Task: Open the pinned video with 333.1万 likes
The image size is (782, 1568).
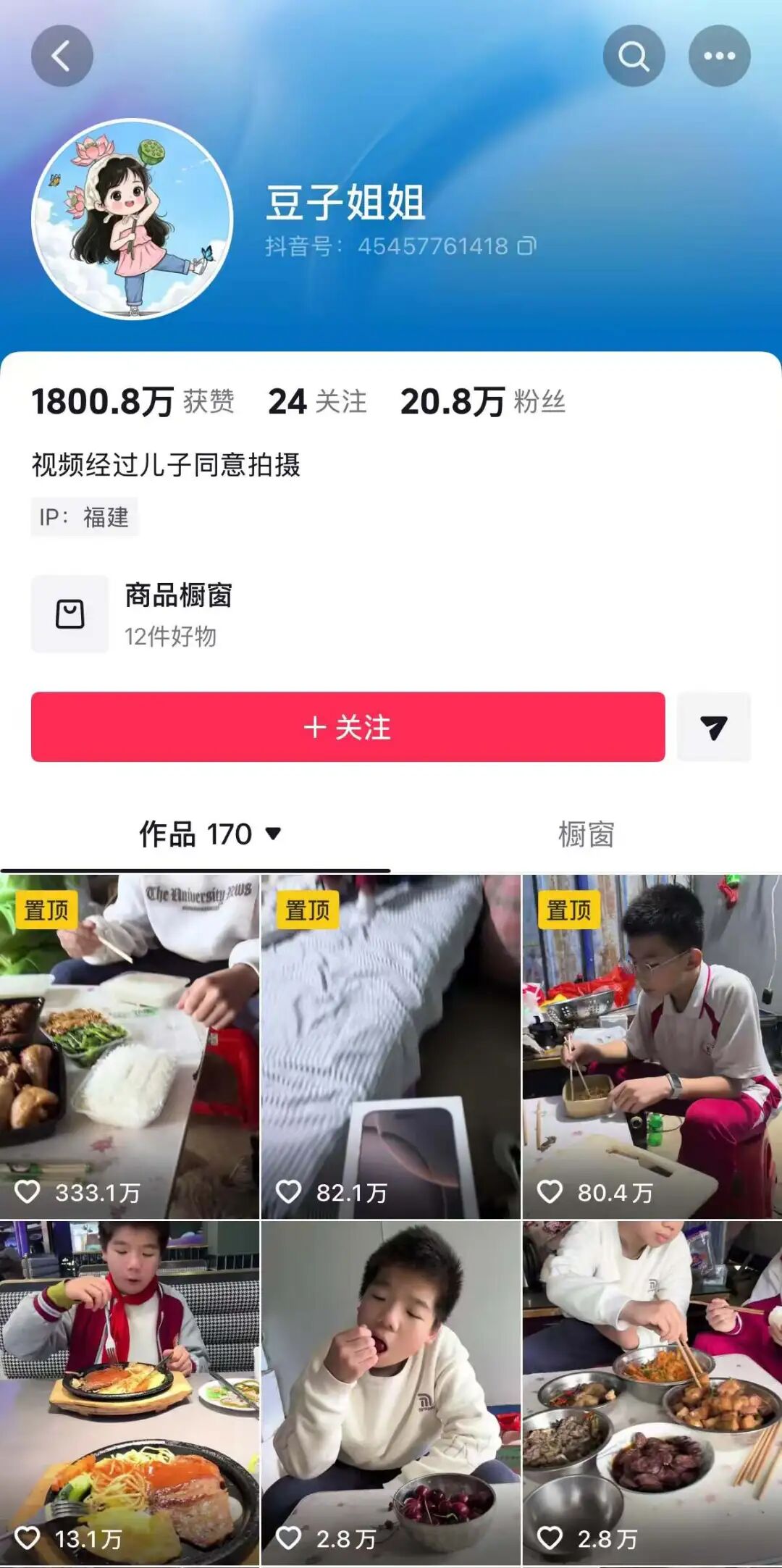Action: (130, 1047)
